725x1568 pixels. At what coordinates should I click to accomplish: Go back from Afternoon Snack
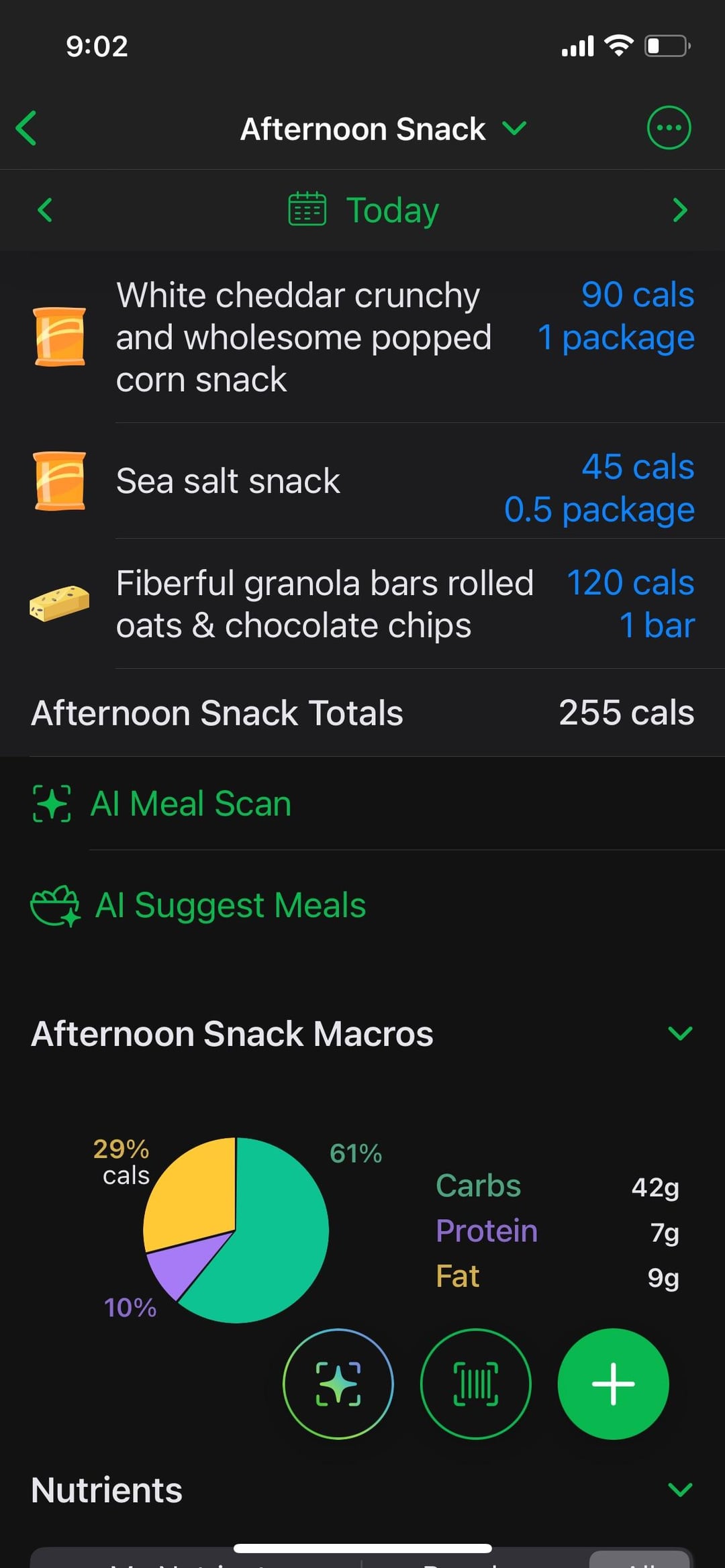click(27, 128)
